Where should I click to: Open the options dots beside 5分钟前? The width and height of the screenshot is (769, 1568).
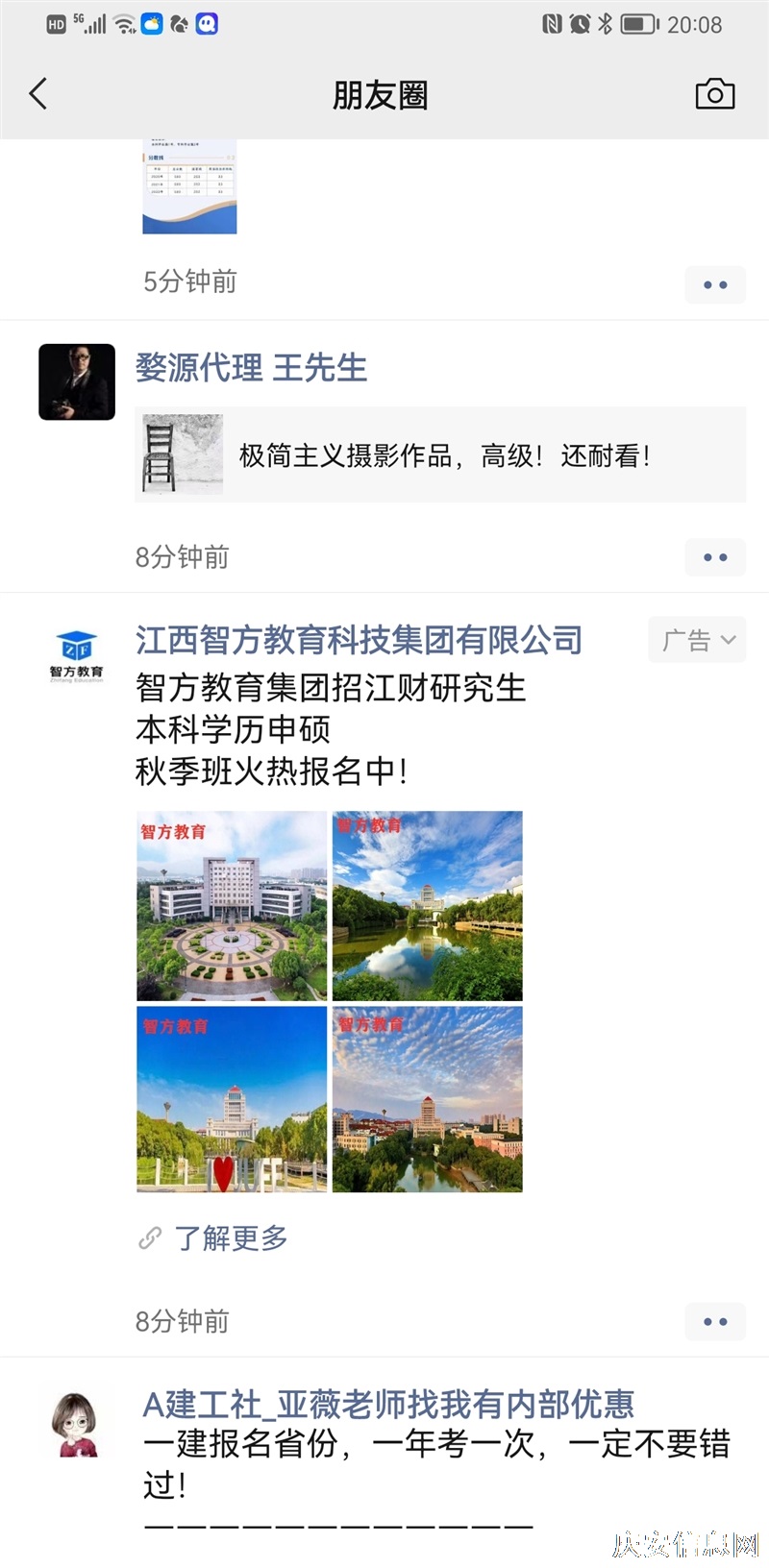pyautogui.click(x=715, y=284)
